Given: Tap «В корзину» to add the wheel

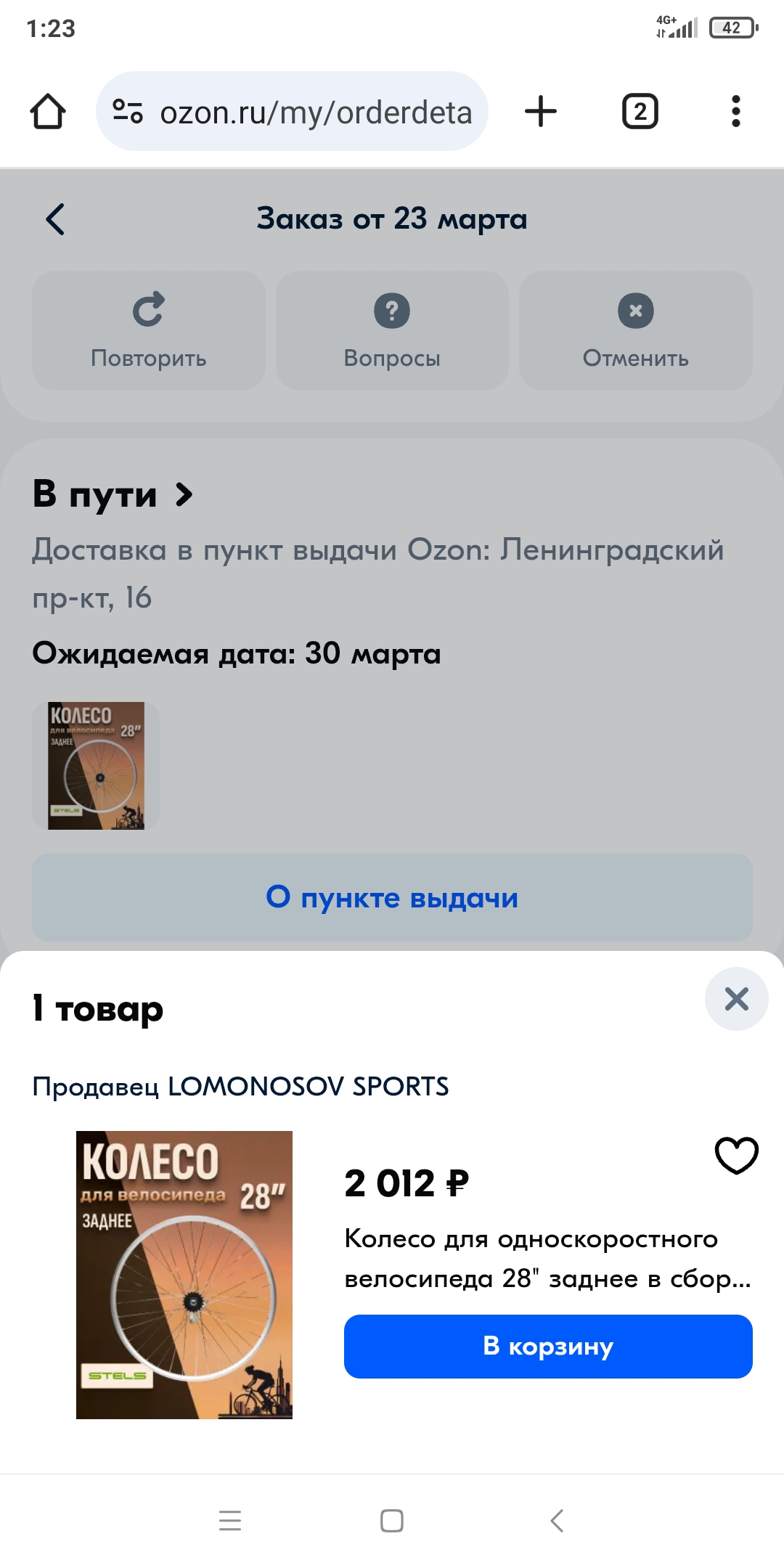Looking at the screenshot, I should coord(548,1347).
